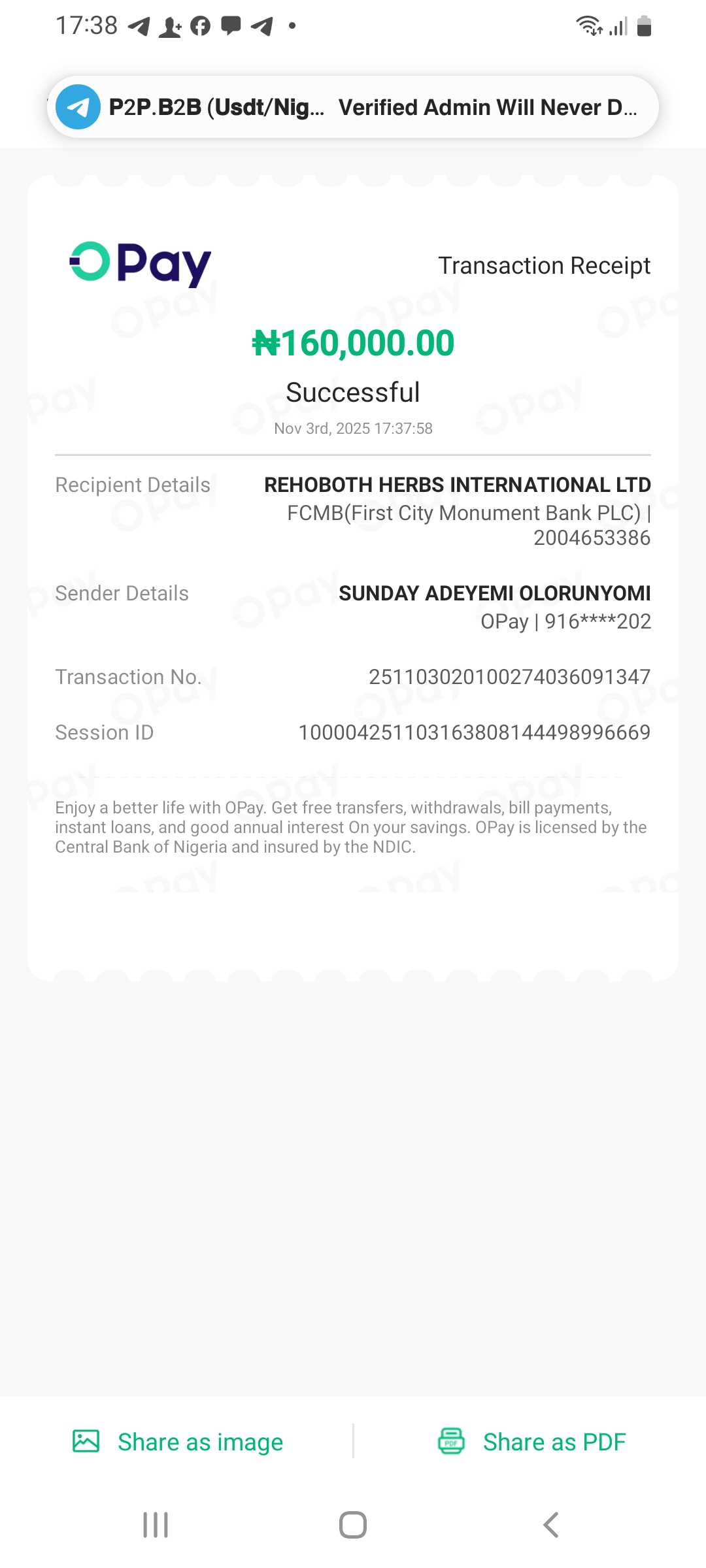Screen dimensions: 706x1568
Task: Go to the home screen
Action: pyautogui.click(x=353, y=1525)
